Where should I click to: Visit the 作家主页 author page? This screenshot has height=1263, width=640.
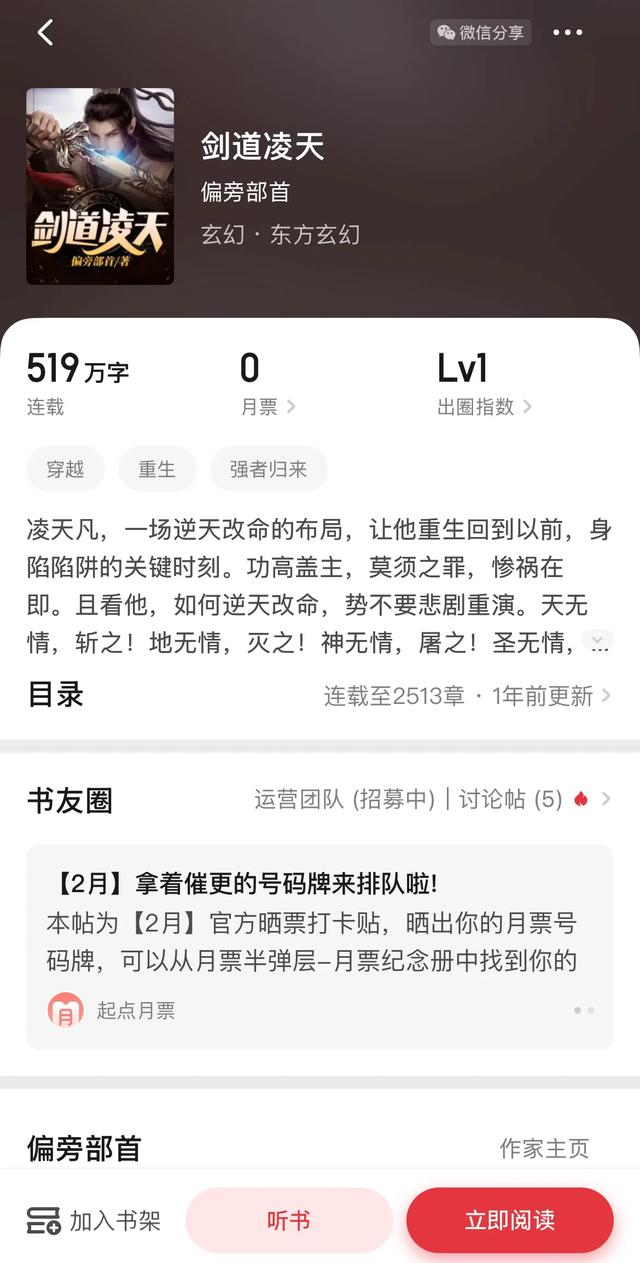click(544, 1148)
